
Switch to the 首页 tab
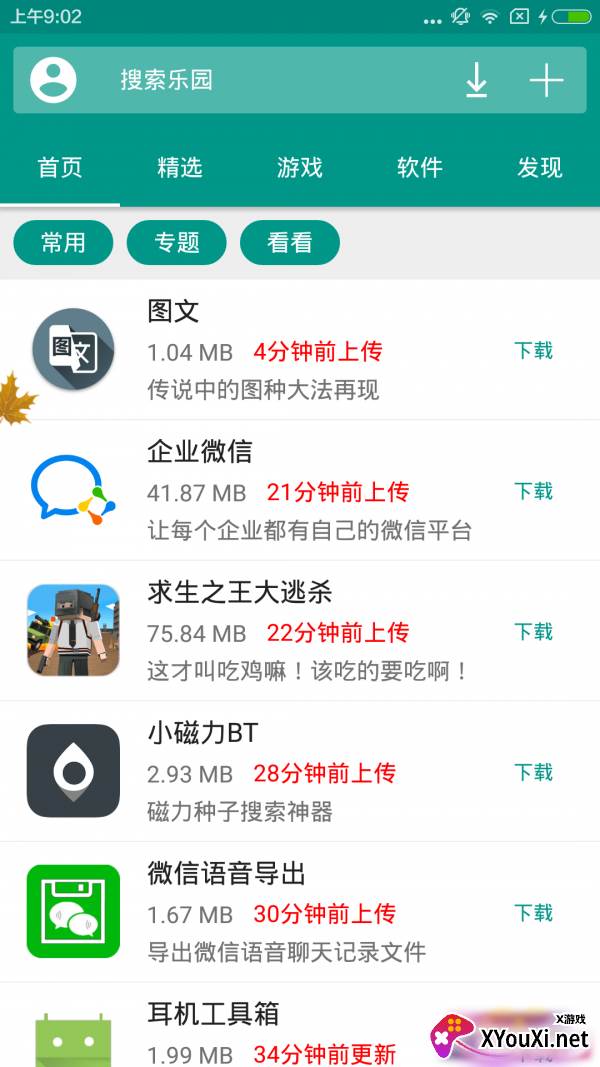(x=60, y=168)
